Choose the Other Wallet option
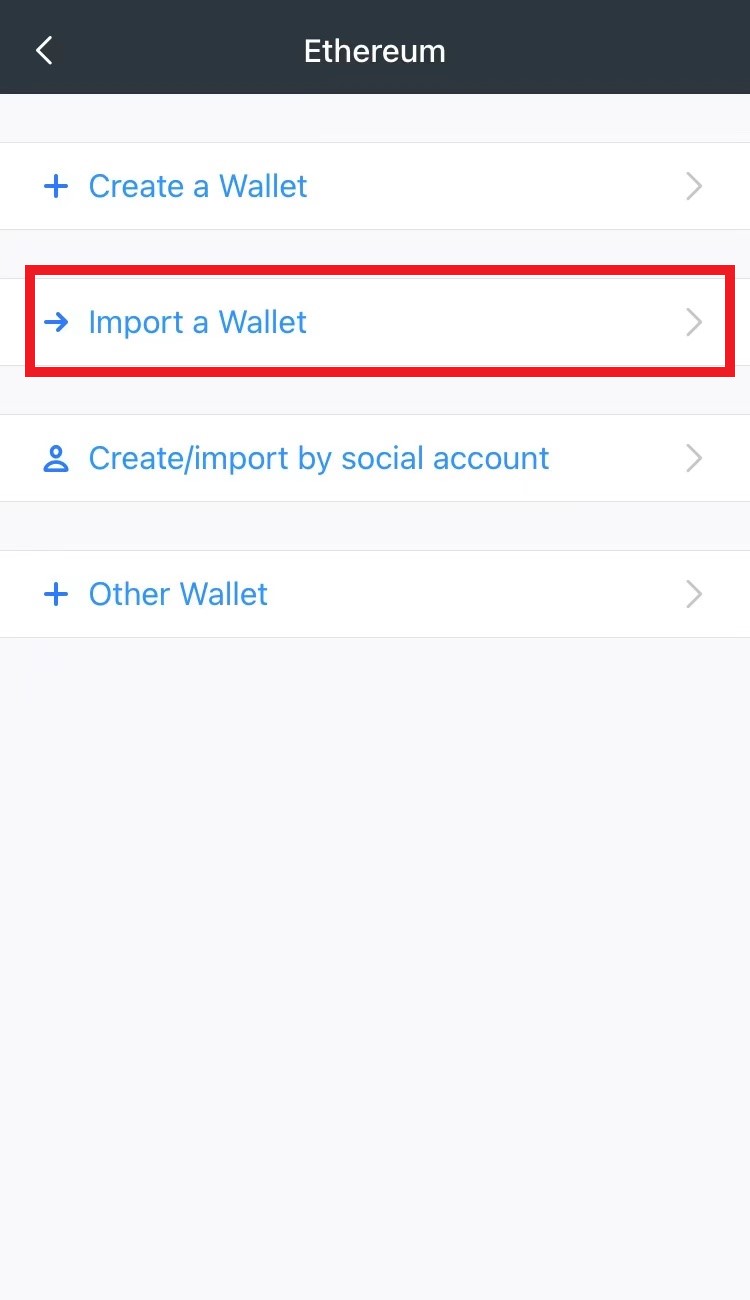Viewport: 750px width, 1300px height. (x=178, y=594)
